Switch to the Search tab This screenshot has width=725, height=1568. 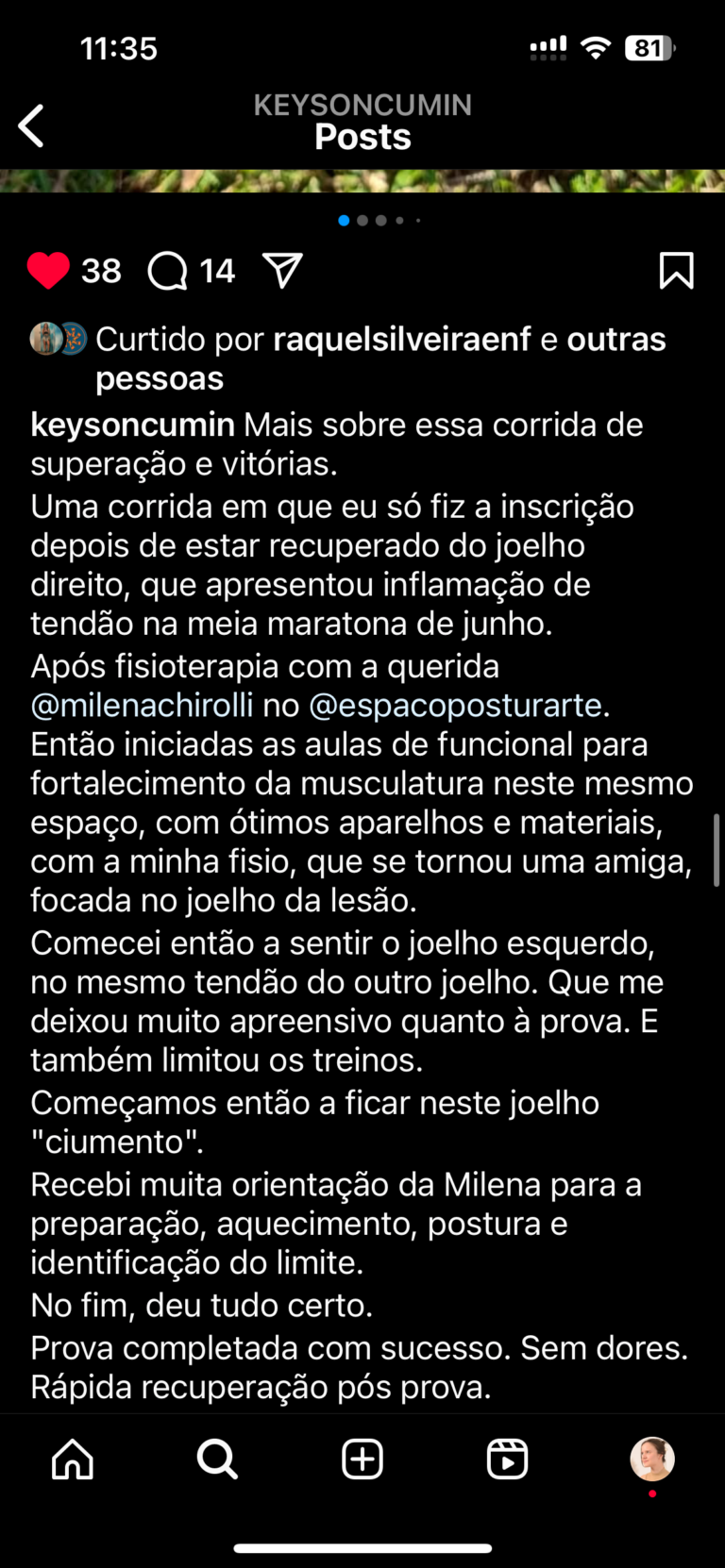point(217,1460)
